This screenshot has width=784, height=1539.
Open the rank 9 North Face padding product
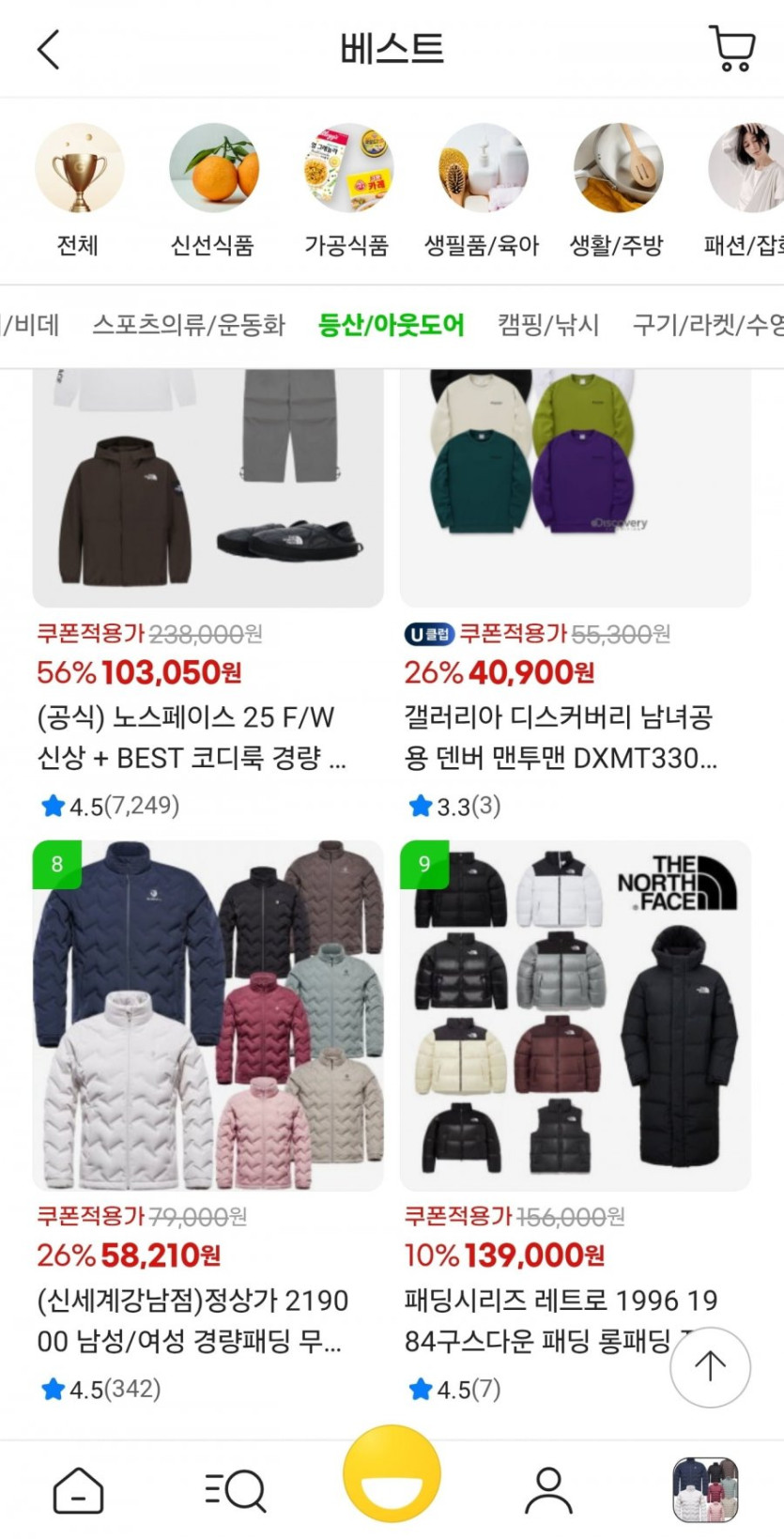(575, 1016)
